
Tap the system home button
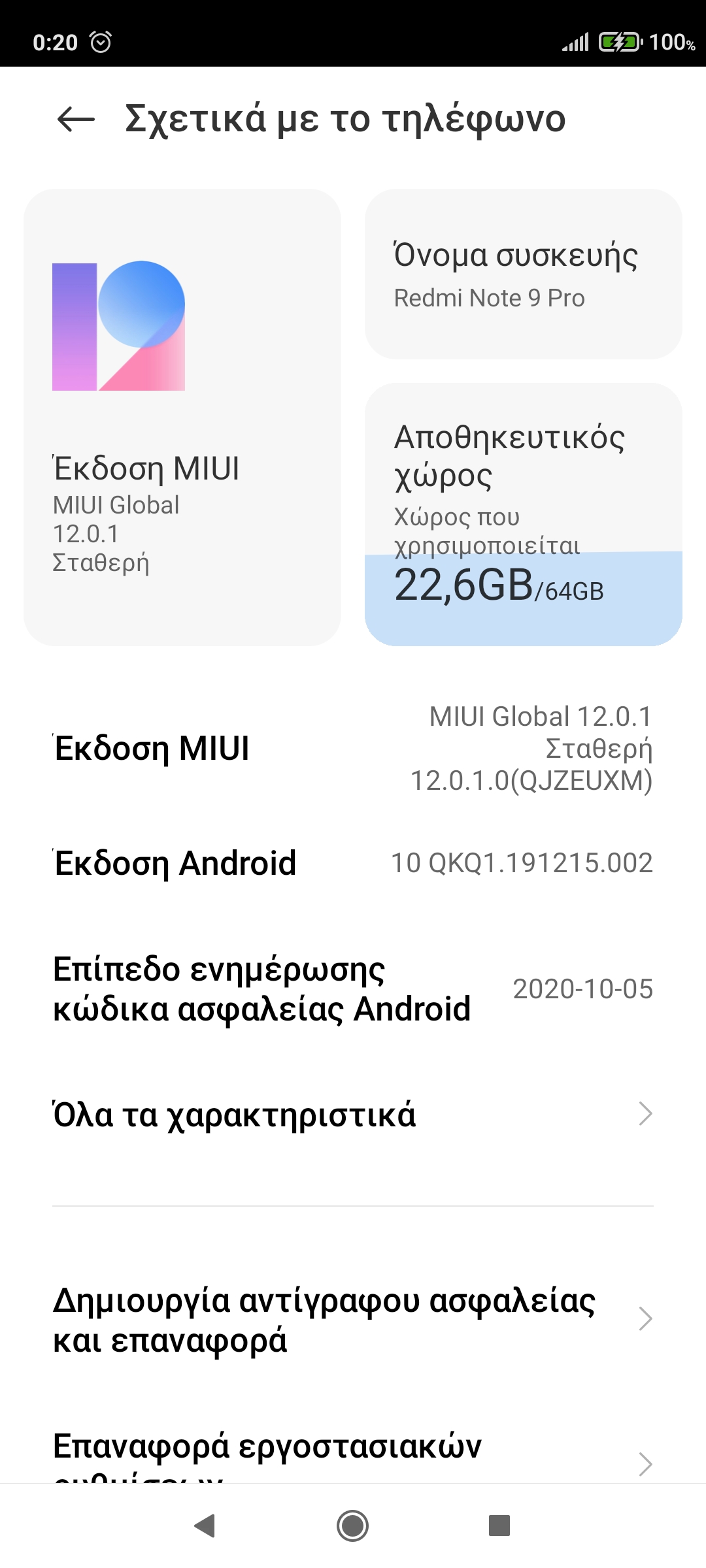(x=352, y=1526)
